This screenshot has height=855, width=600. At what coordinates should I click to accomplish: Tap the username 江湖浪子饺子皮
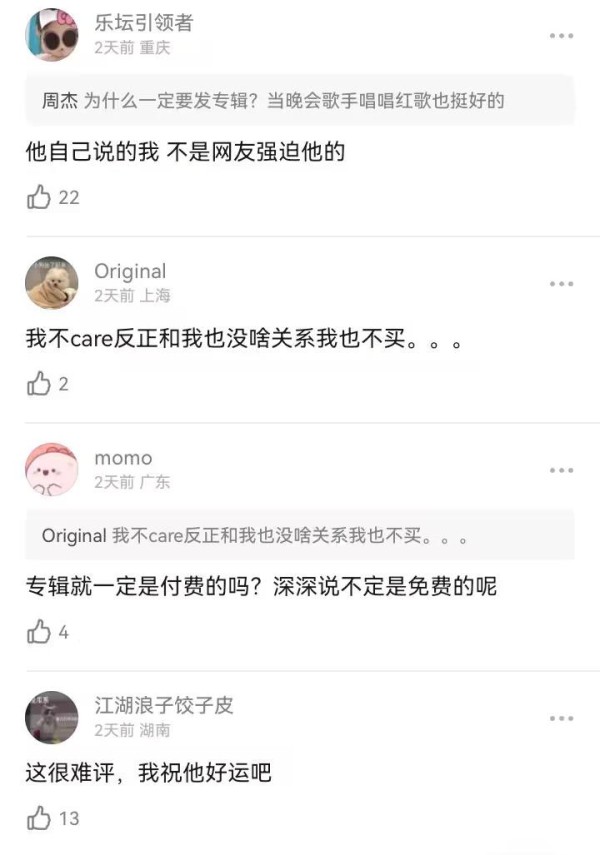coord(164,706)
